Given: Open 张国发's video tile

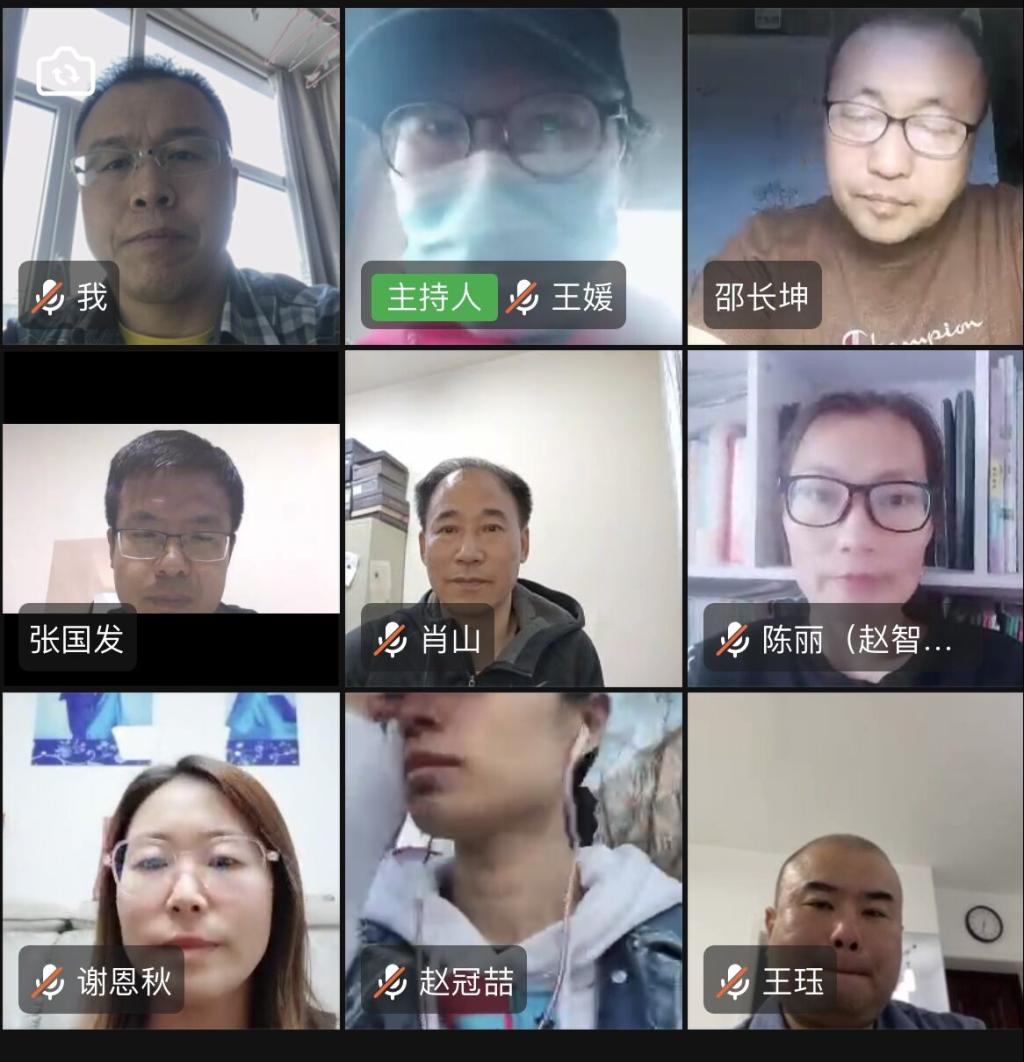Looking at the screenshot, I should [170, 520].
